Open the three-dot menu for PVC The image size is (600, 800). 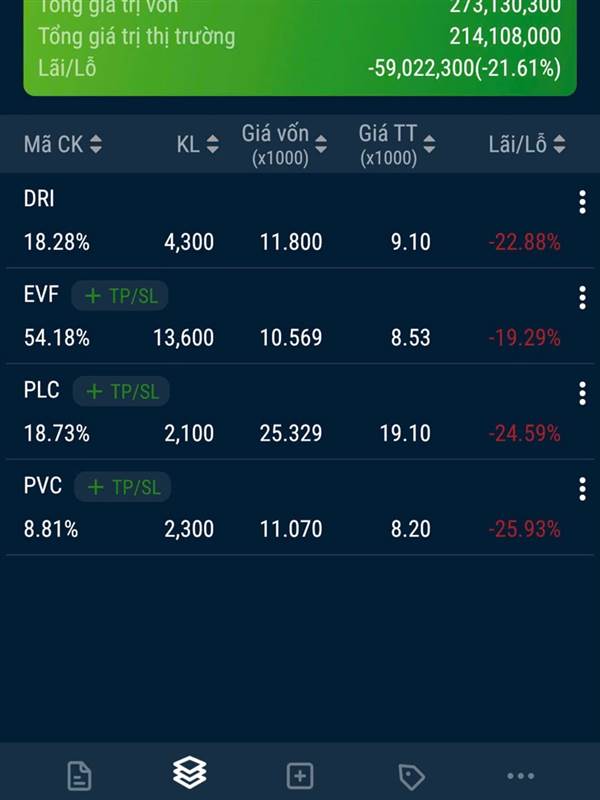[582, 489]
